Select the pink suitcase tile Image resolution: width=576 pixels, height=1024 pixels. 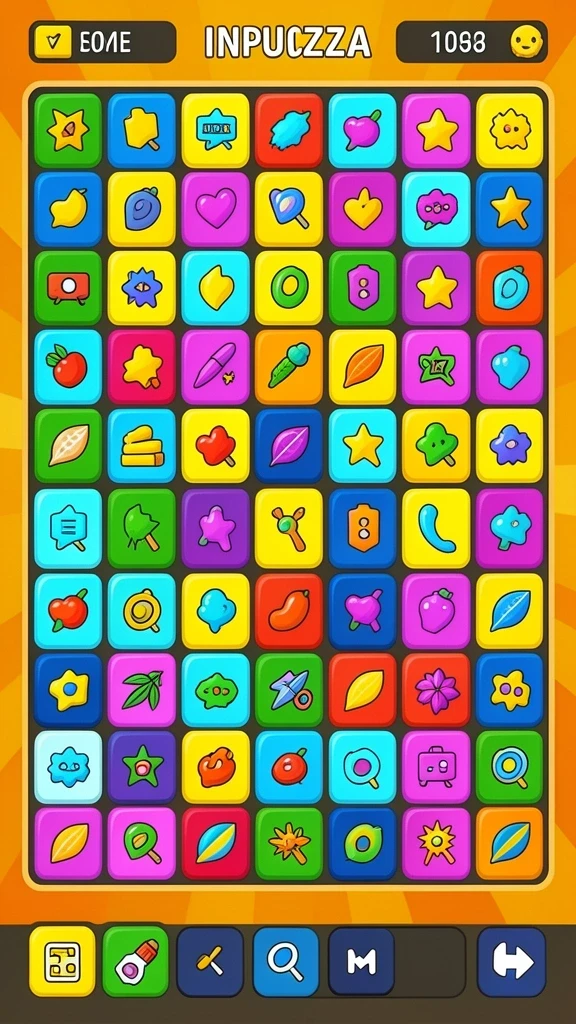(x=436, y=767)
